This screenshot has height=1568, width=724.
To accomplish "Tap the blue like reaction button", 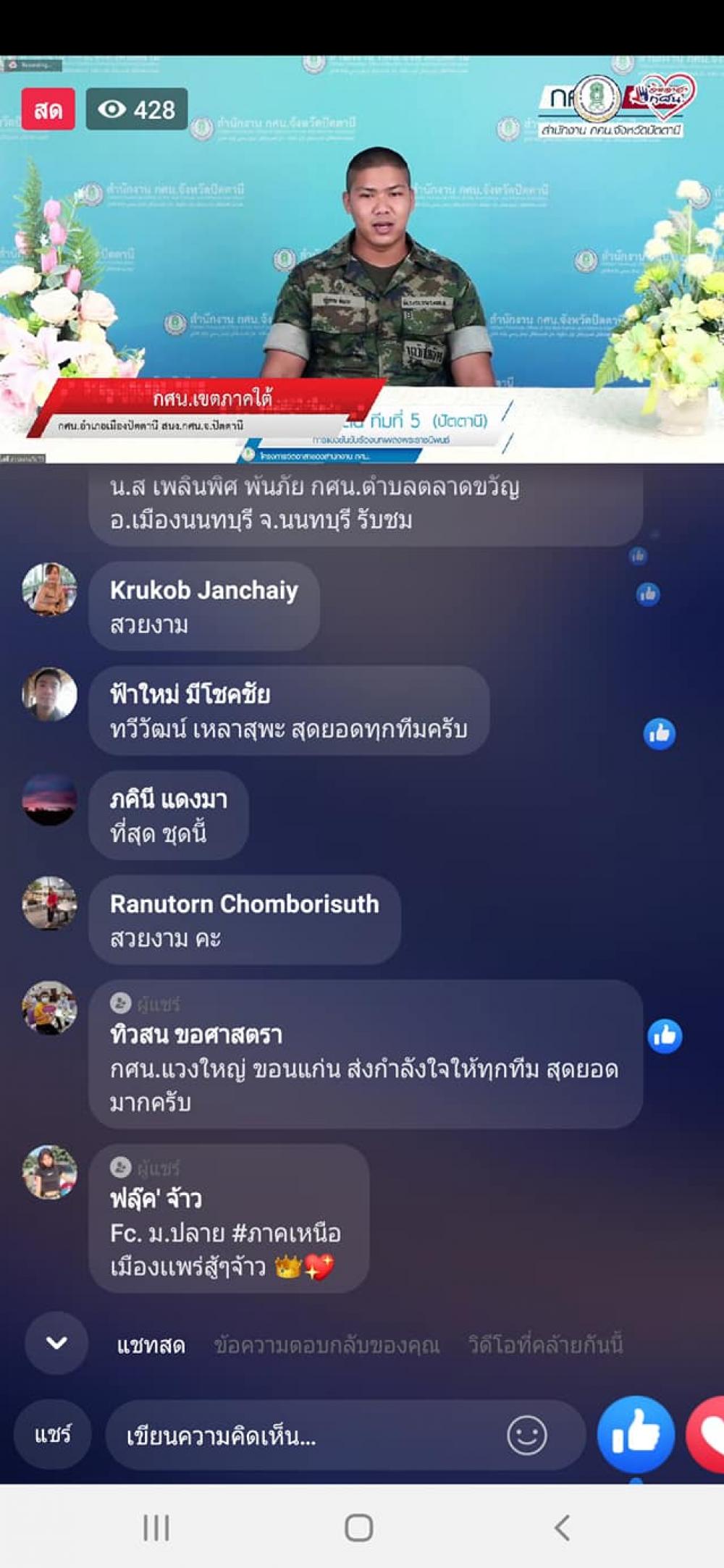I will (x=636, y=1435).
